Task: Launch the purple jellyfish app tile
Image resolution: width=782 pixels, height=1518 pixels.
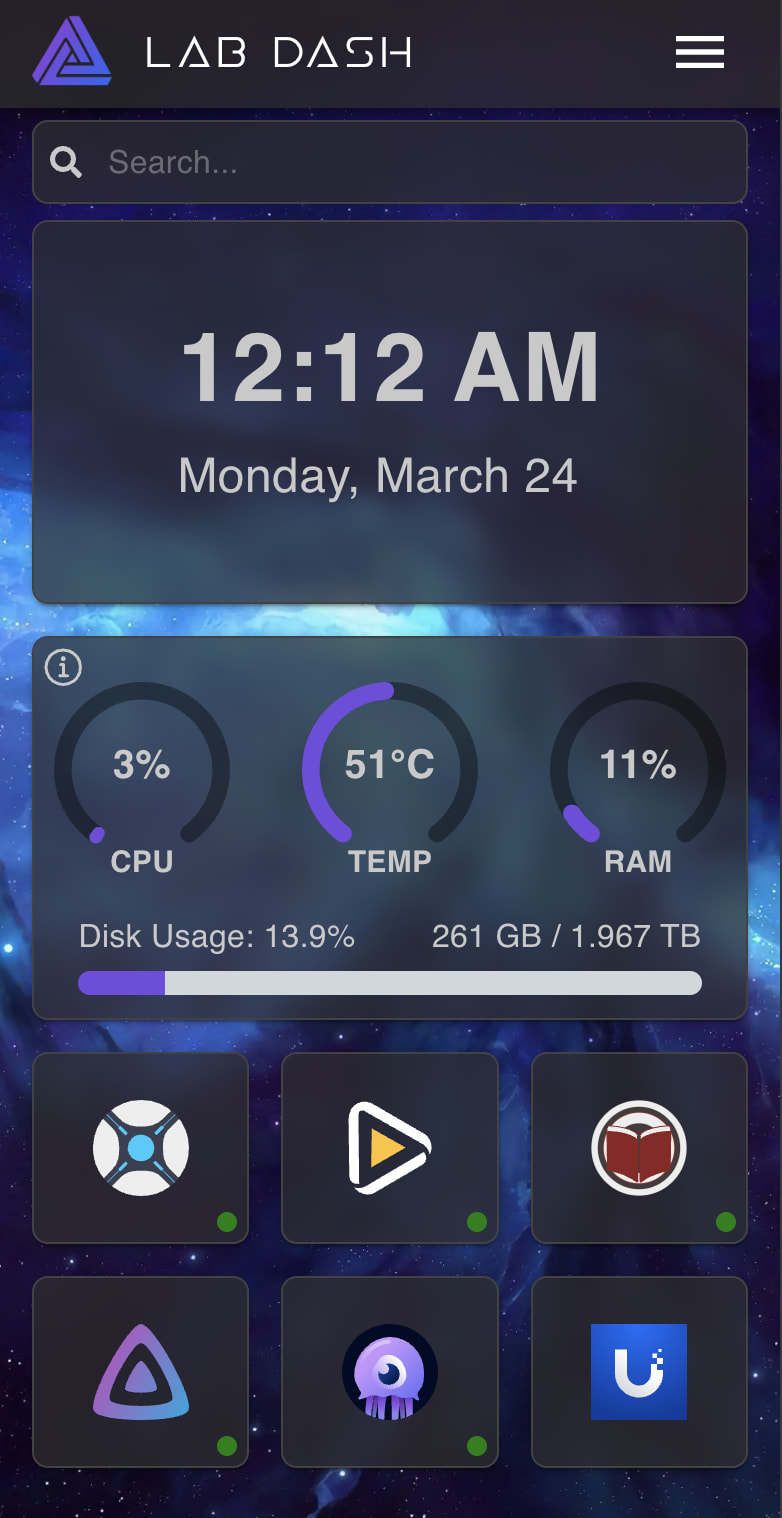Action: (x=389, y=1371)
